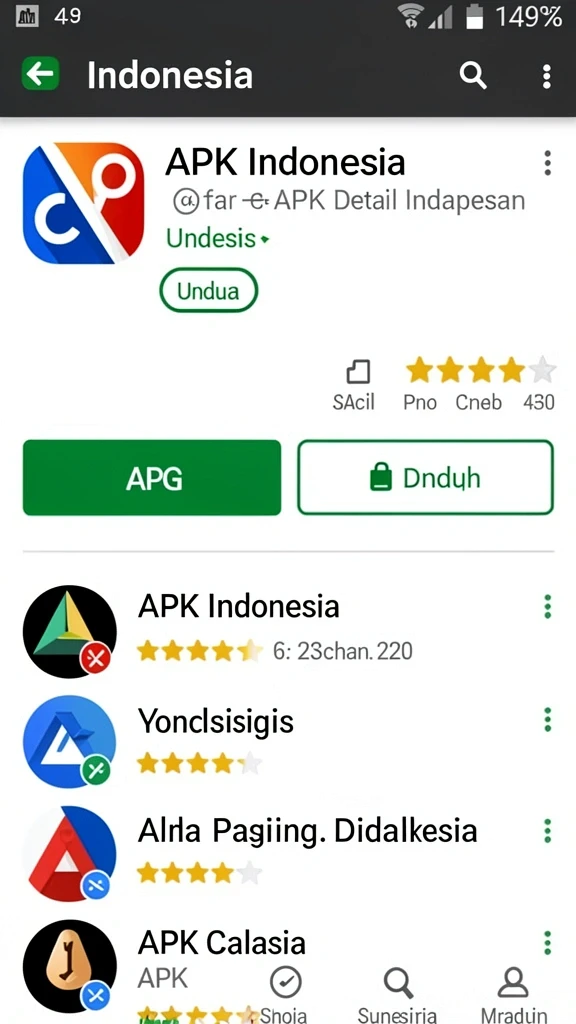
Task: Switch to the Mraduin profile tab
Action: click(514, 995)
